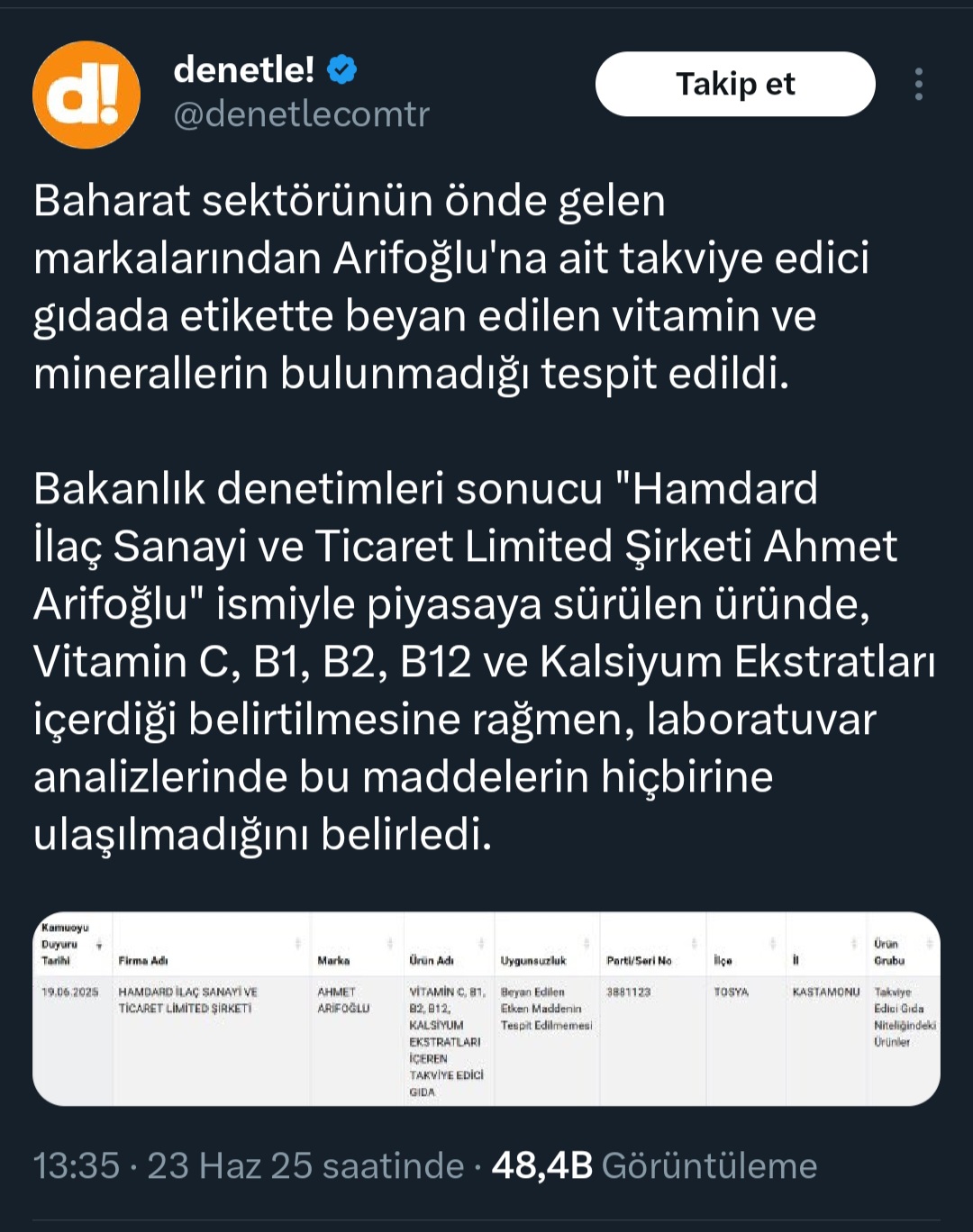973x1232 pixels.
Task: Open the tweet's three-dot overflow menu
Action: [918, 84]
